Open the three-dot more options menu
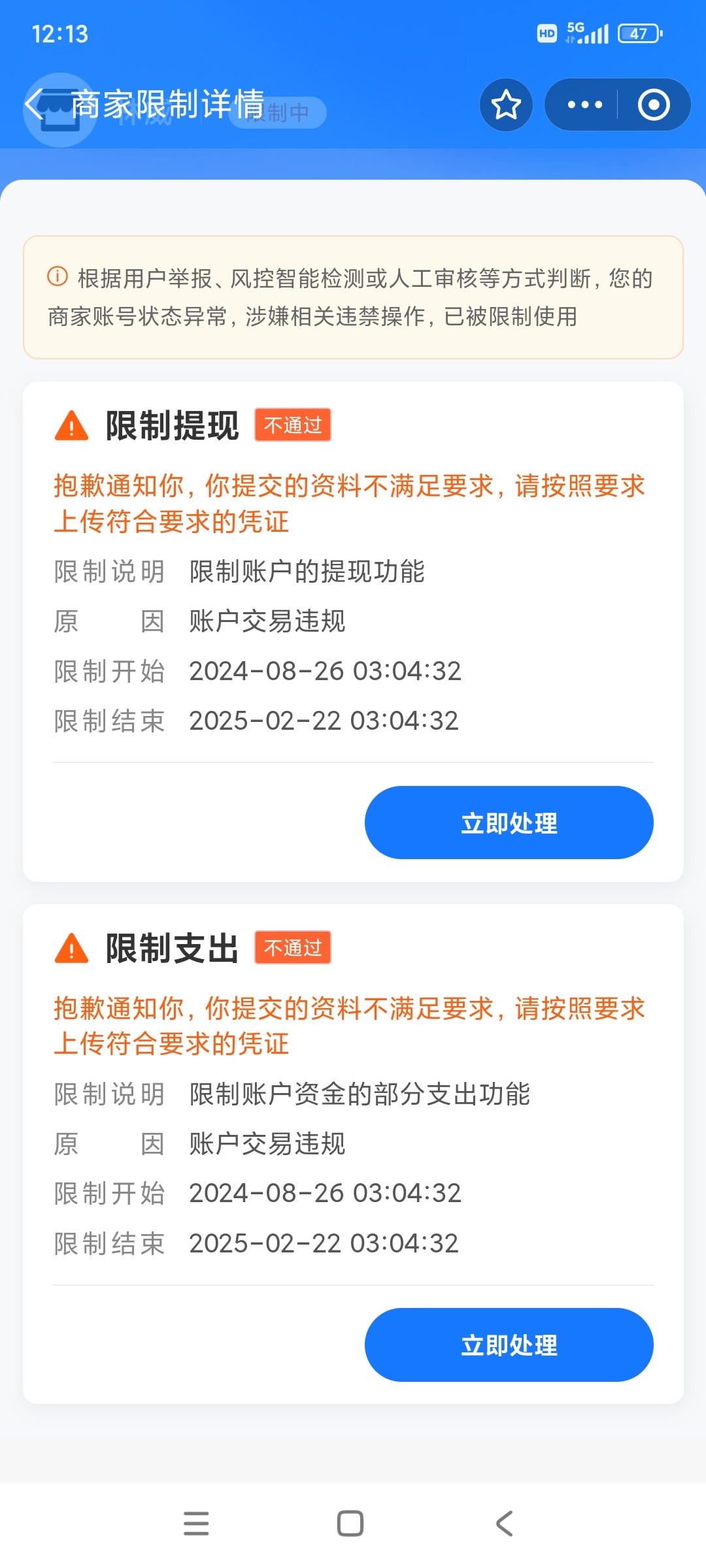 pos(584,105)
